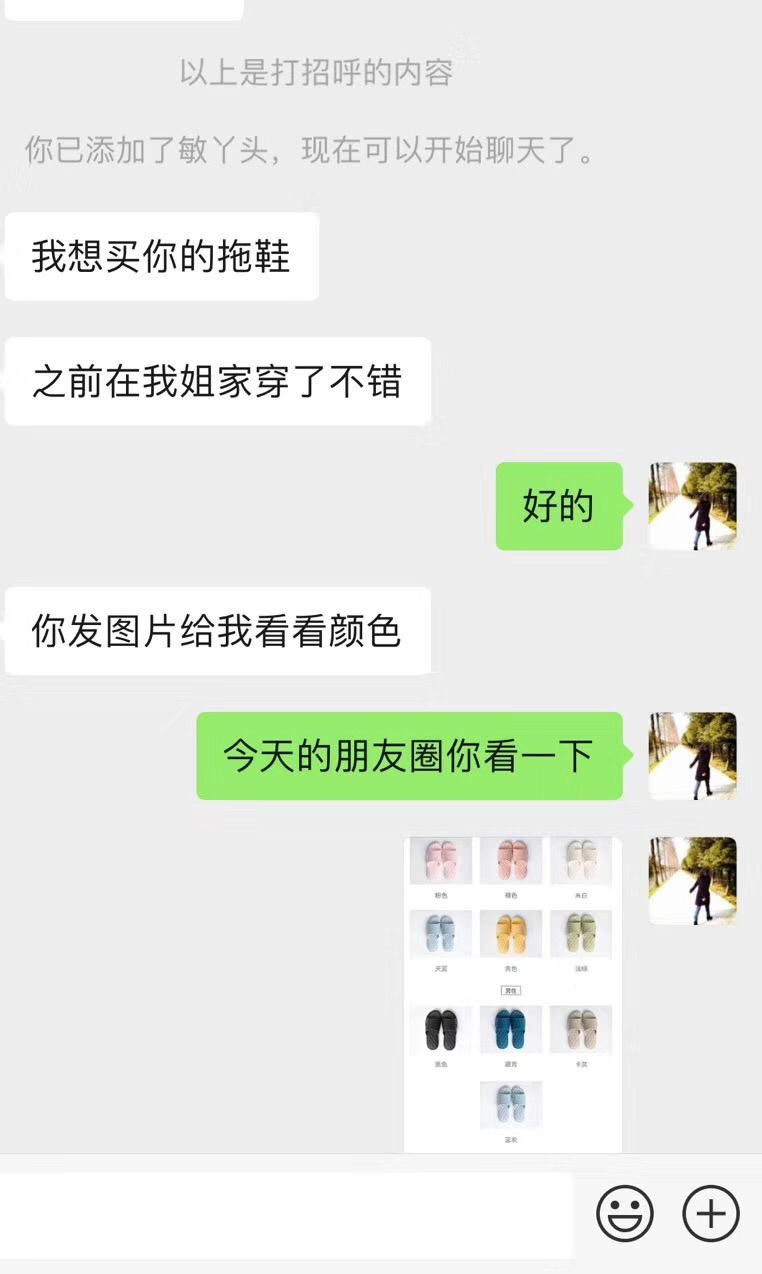Tap the plus circle icon at bottom right
The height and width of the screenshot is (1274, 762).
click(x=710, y=1213)
